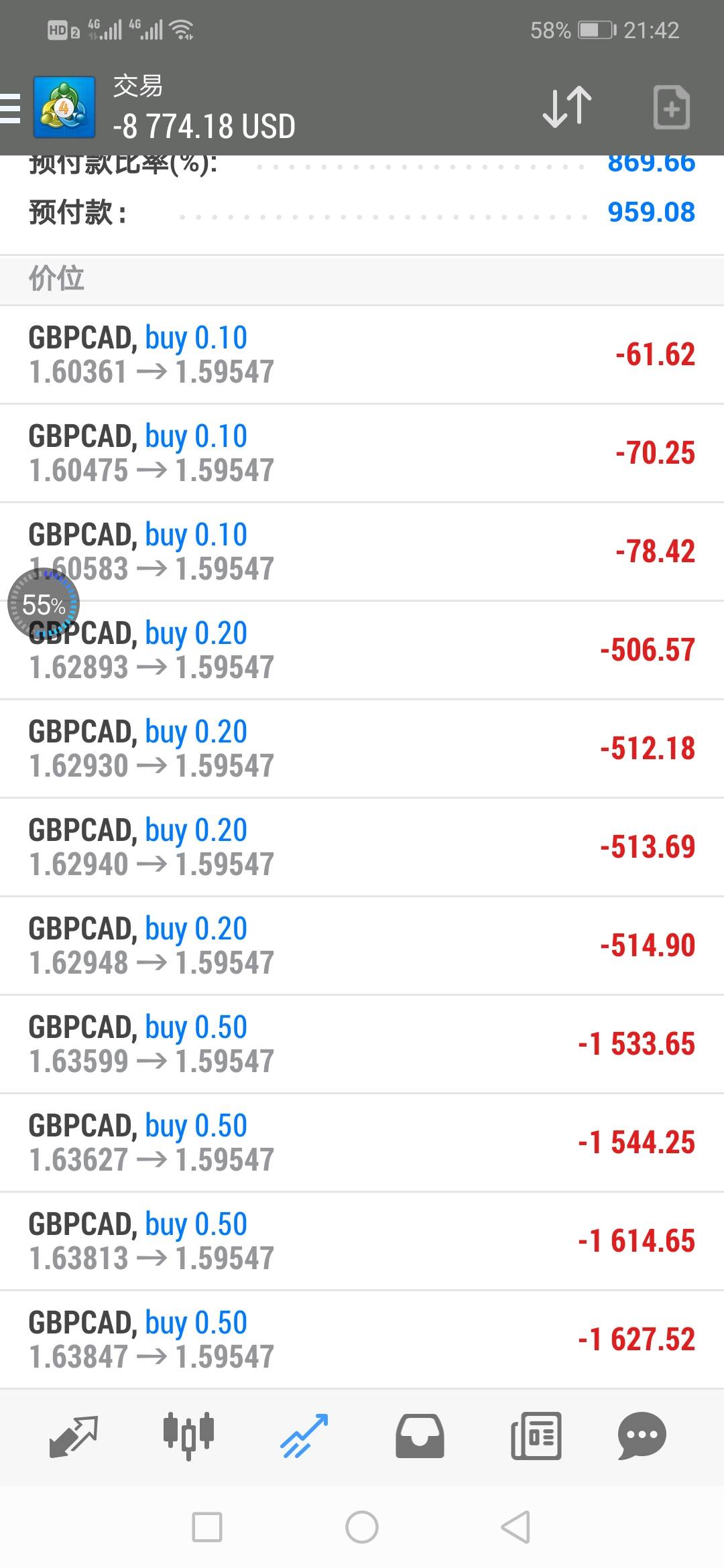Return to the home screen
This screenshot has height=1568, width=724.
[x=362, y=1527]
